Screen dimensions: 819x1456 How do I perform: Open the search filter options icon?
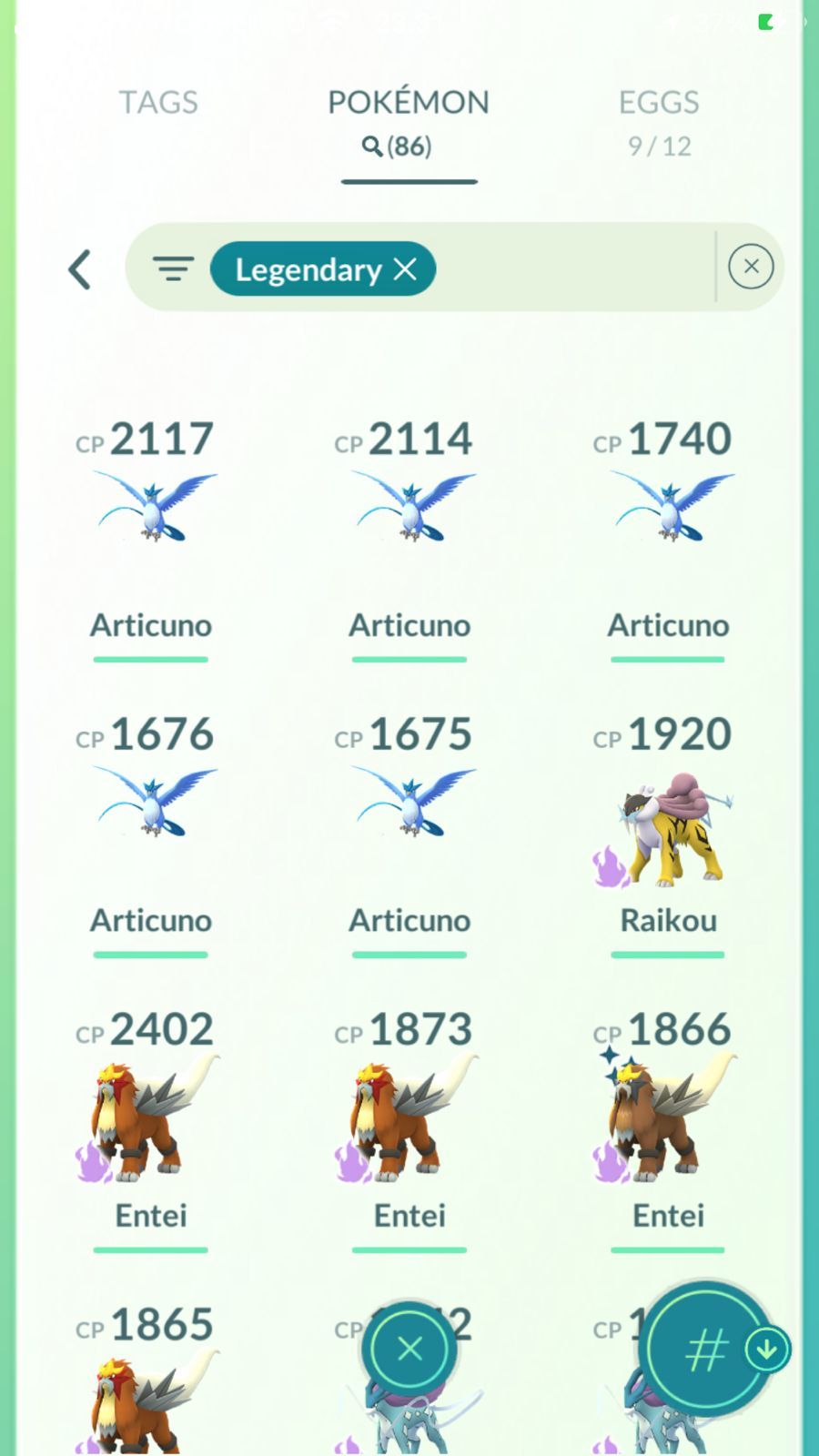tap(173, 268)
